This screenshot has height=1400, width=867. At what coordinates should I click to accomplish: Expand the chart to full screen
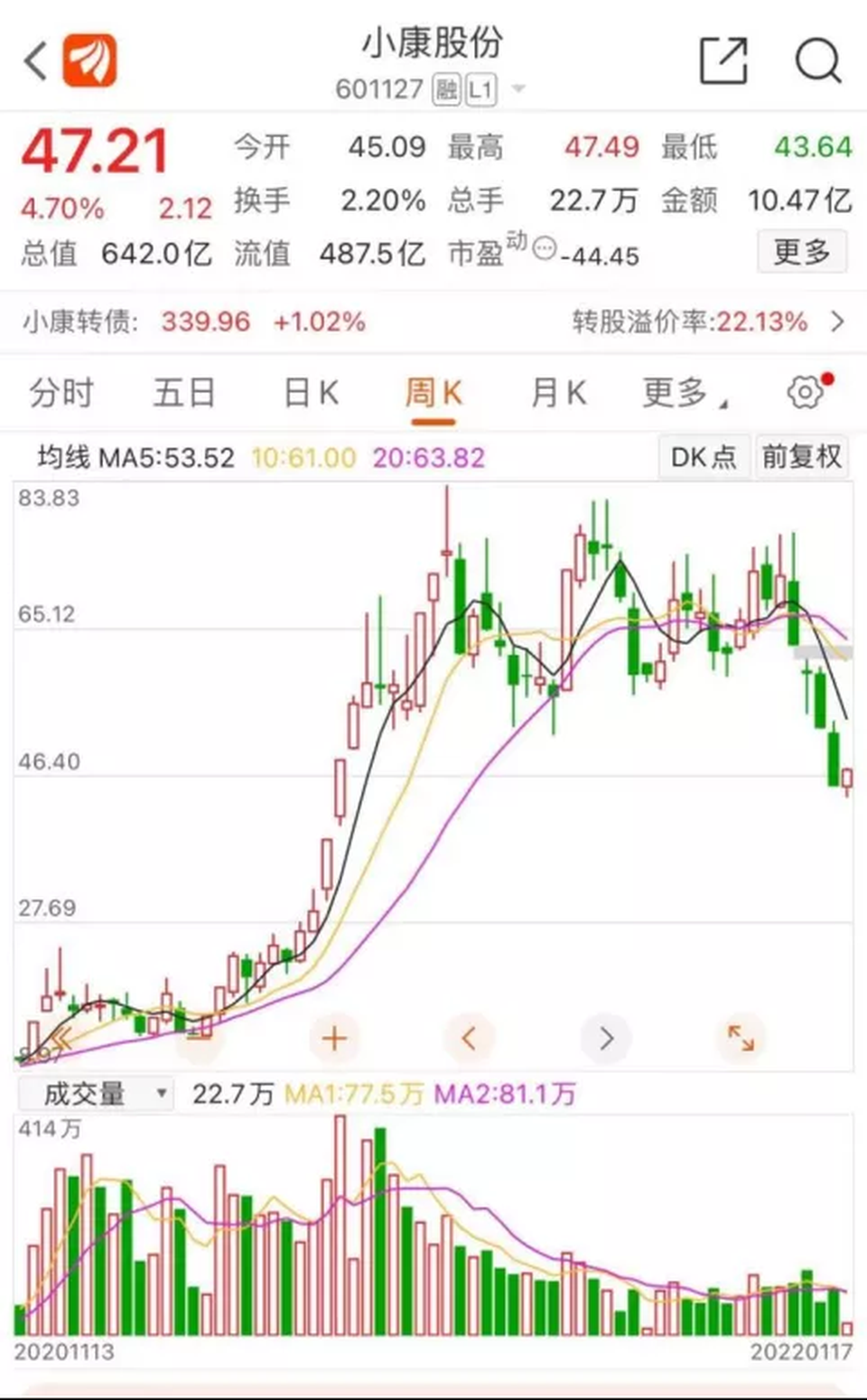click(x=741, y=1038)
